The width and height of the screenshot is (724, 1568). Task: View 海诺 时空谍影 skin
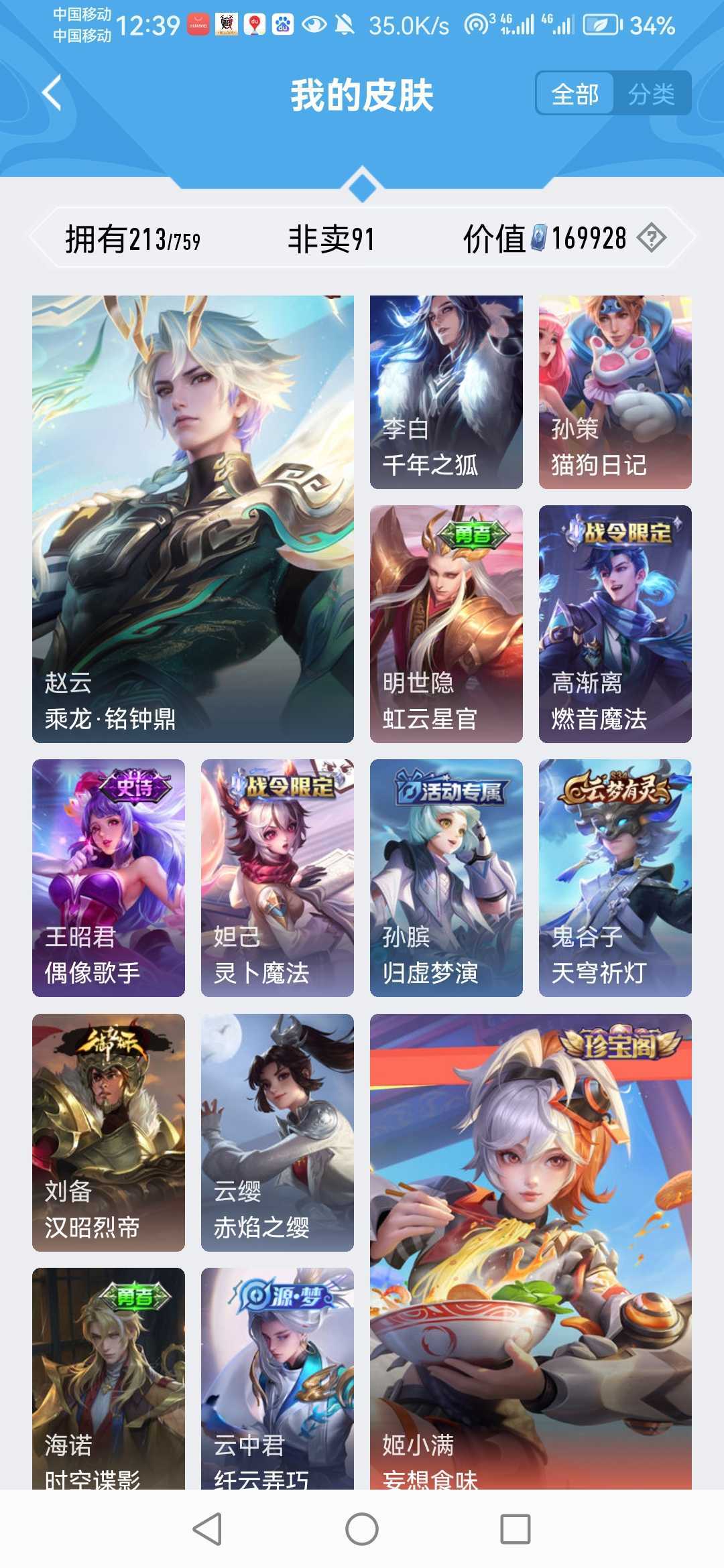109,1378
